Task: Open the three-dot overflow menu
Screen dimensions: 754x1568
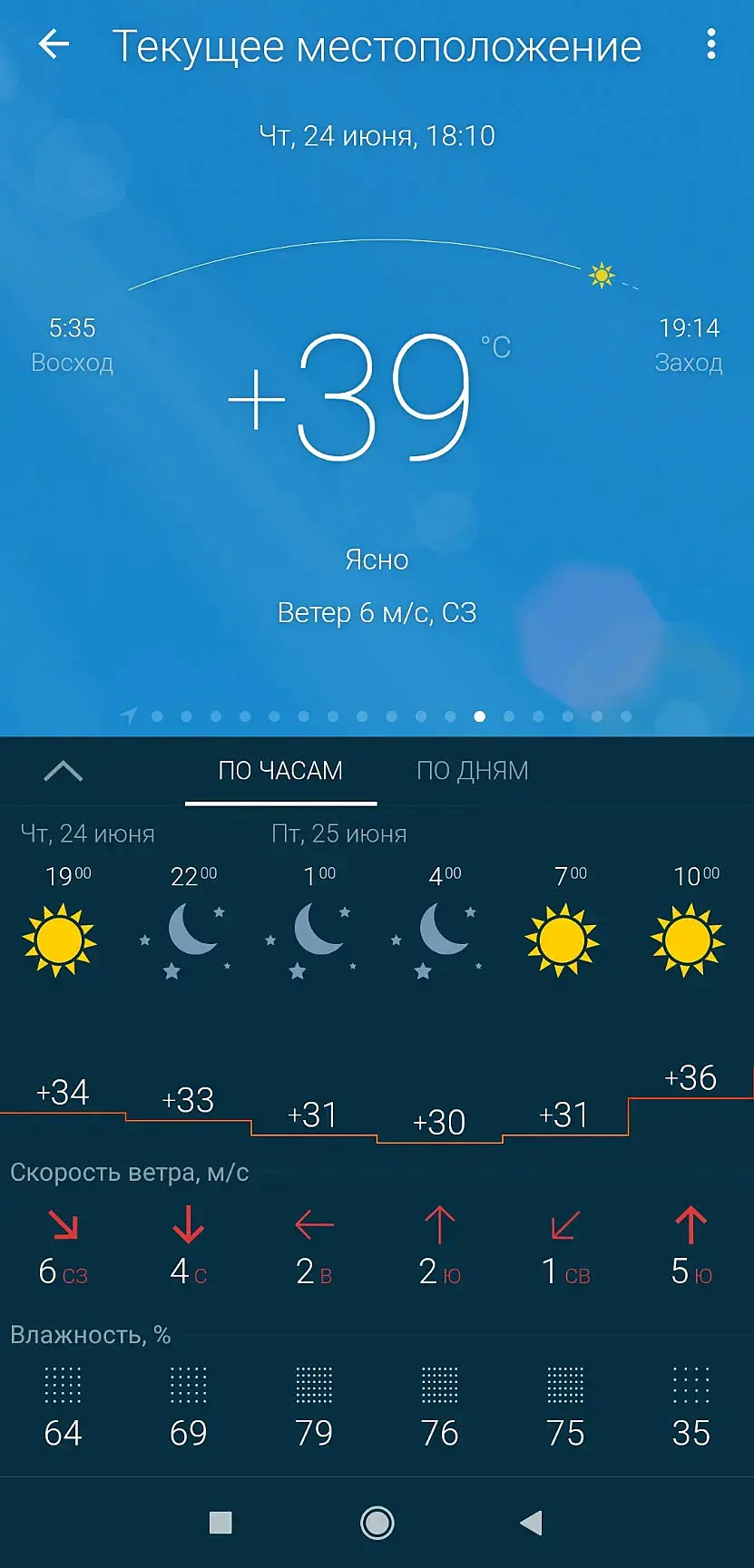Action: click(710, 44)
